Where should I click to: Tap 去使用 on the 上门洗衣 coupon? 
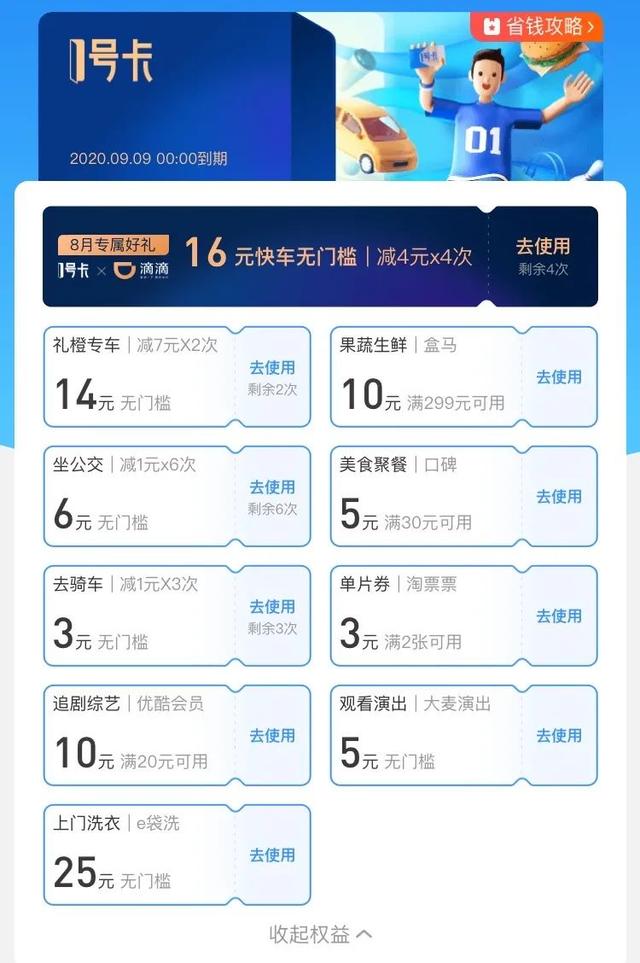click(x=272, y=855)
